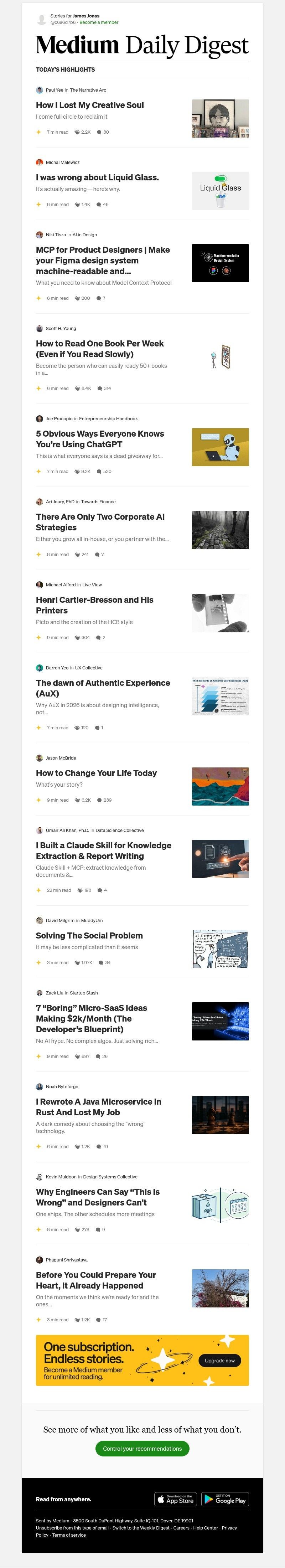Unsubscribe from this type of email
285x1568 pixels.
click(49, 1527)
